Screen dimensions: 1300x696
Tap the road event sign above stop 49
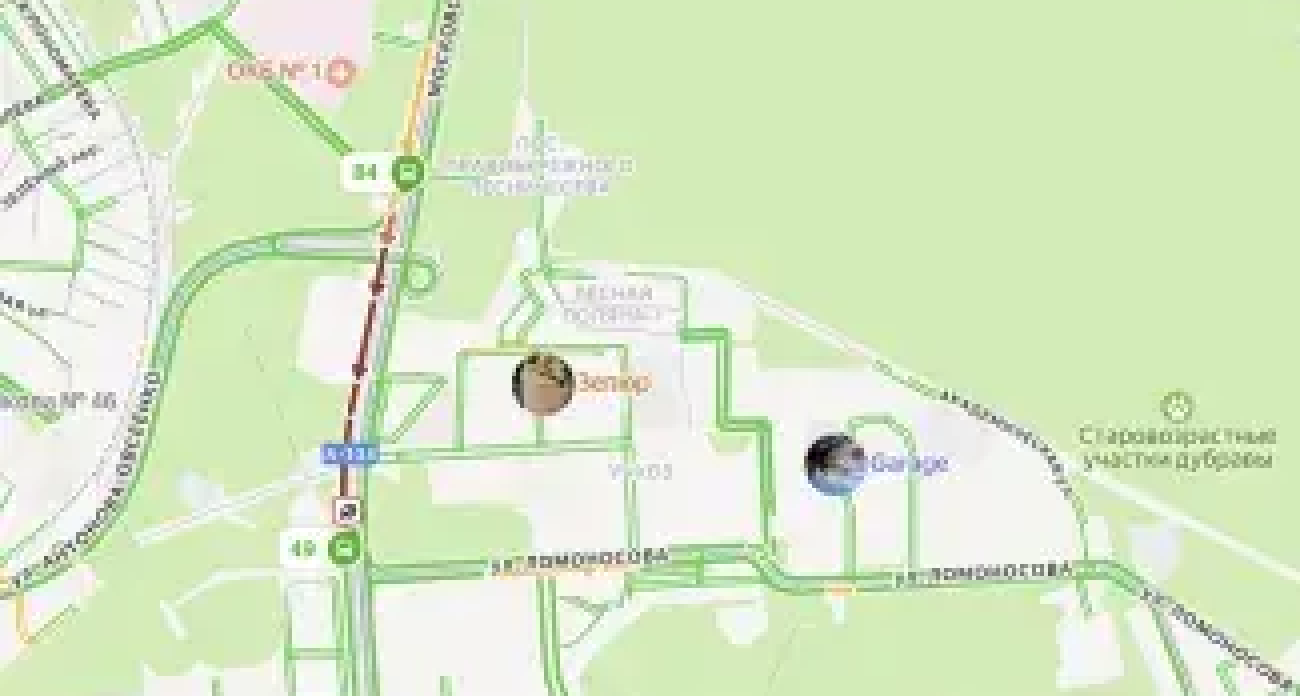click(x=350, y=512)
